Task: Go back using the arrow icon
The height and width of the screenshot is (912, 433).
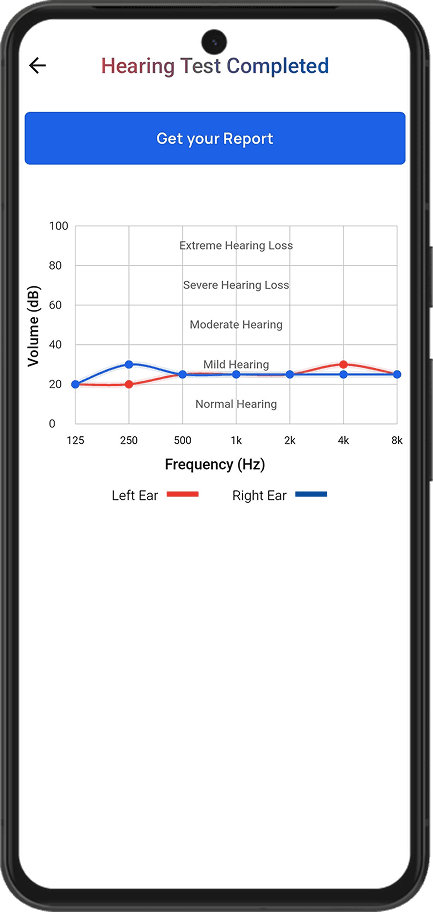Action: 37,66
